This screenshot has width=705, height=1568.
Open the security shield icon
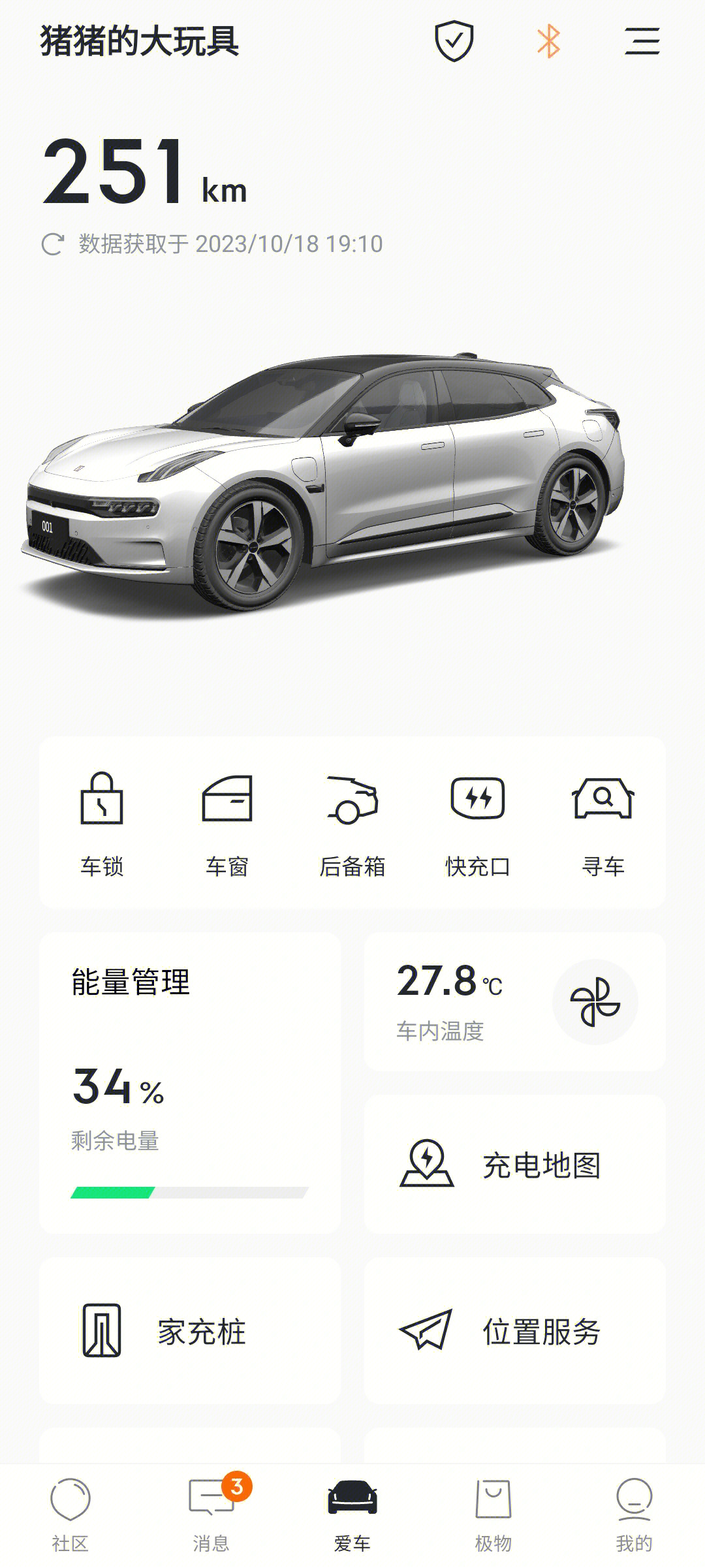click(x=454, y=41)
